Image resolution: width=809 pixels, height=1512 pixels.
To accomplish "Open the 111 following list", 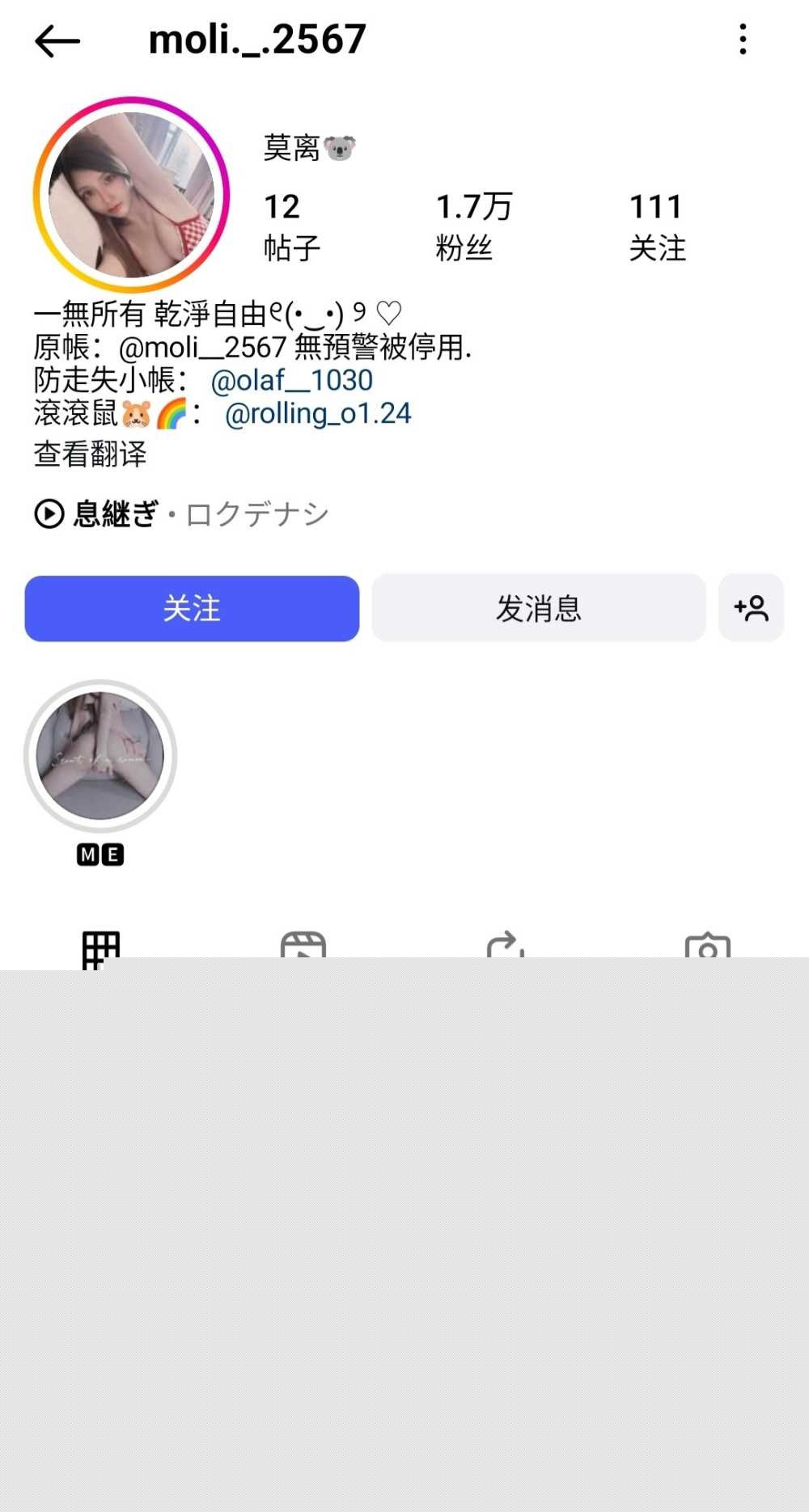I will [x=657, y=226].
